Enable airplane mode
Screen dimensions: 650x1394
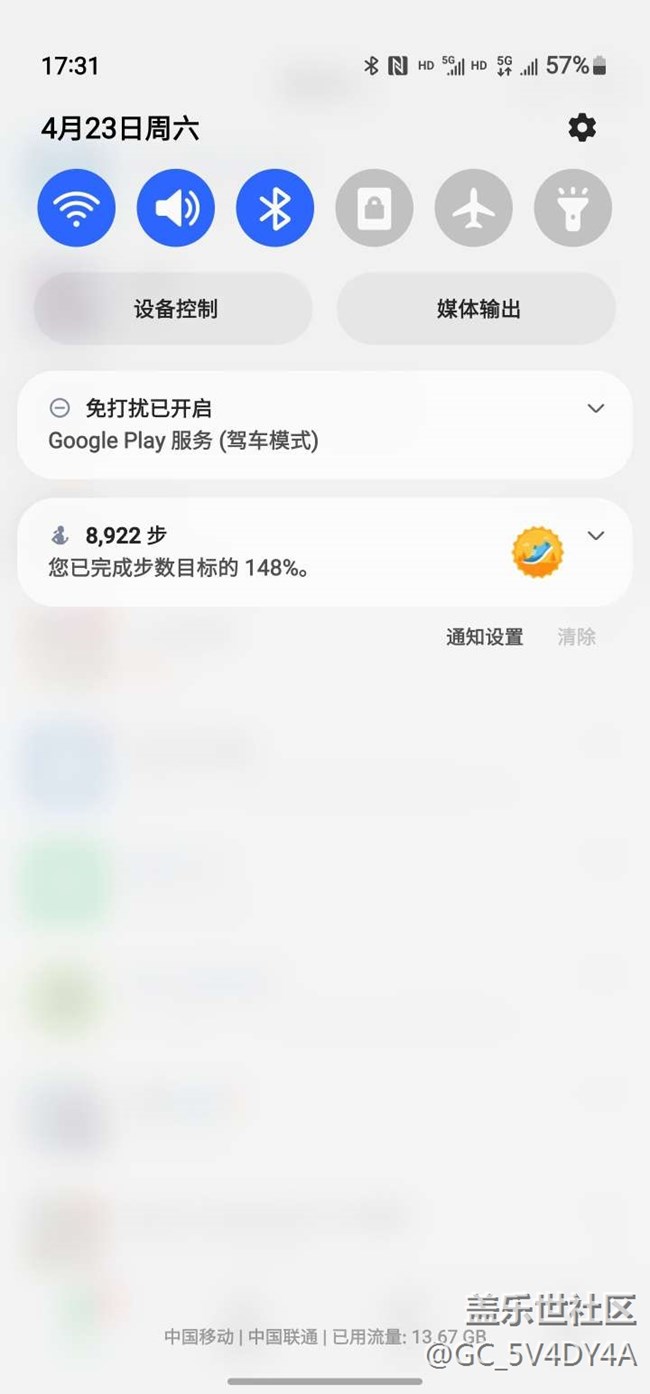click(473, 208)
